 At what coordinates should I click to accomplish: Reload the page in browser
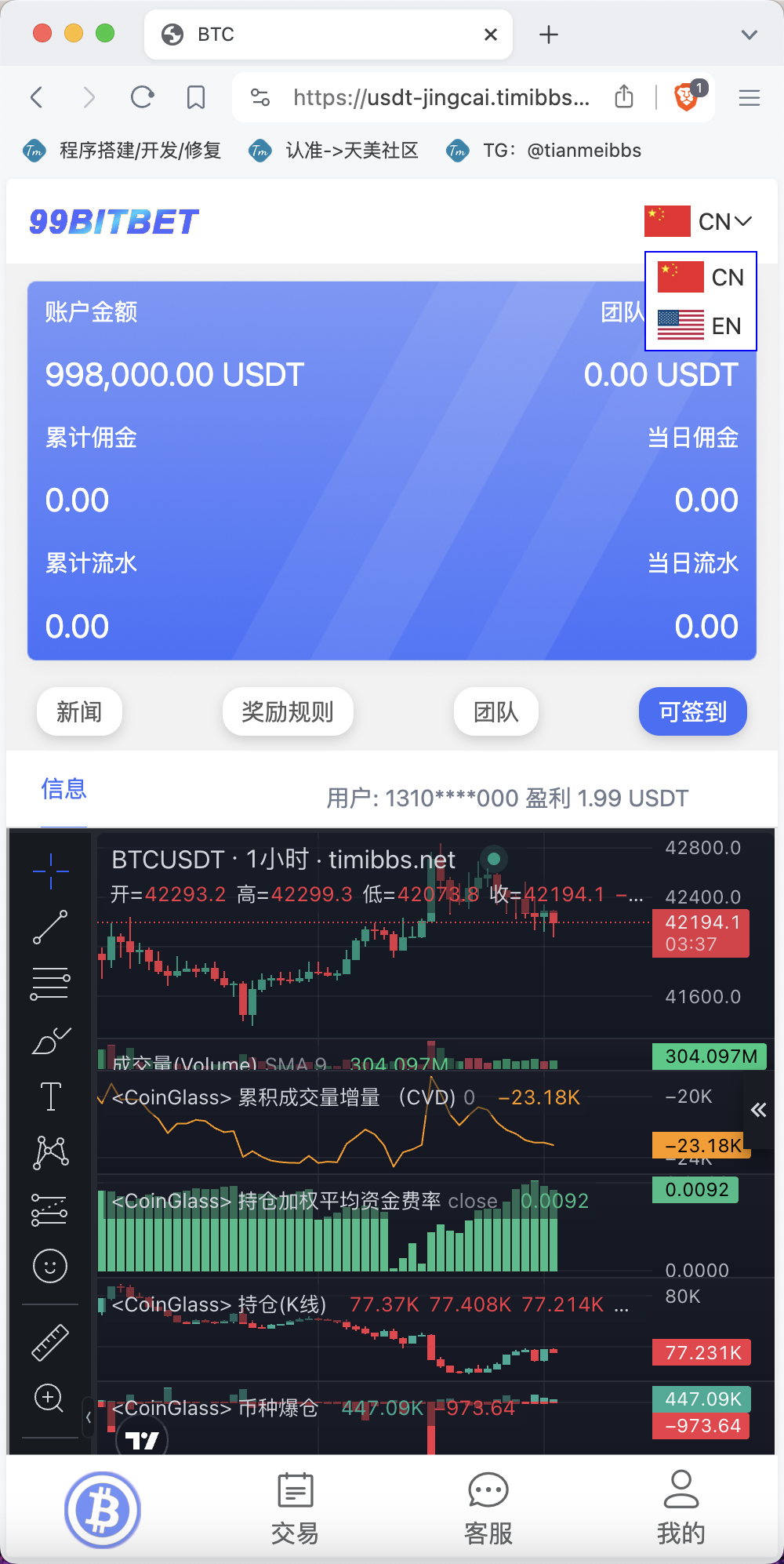coord(143,97)
